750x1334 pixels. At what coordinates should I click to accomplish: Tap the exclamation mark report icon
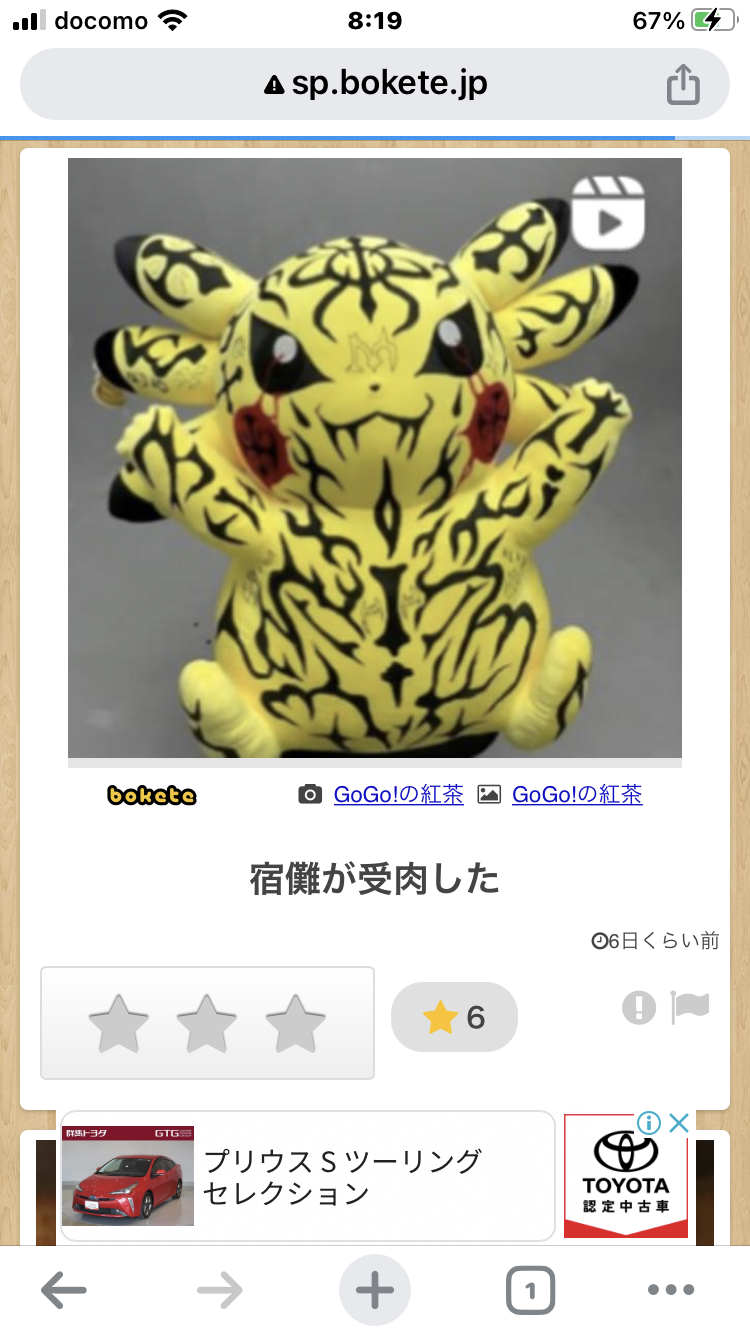pyautogui.click(x=639, y=1007)
